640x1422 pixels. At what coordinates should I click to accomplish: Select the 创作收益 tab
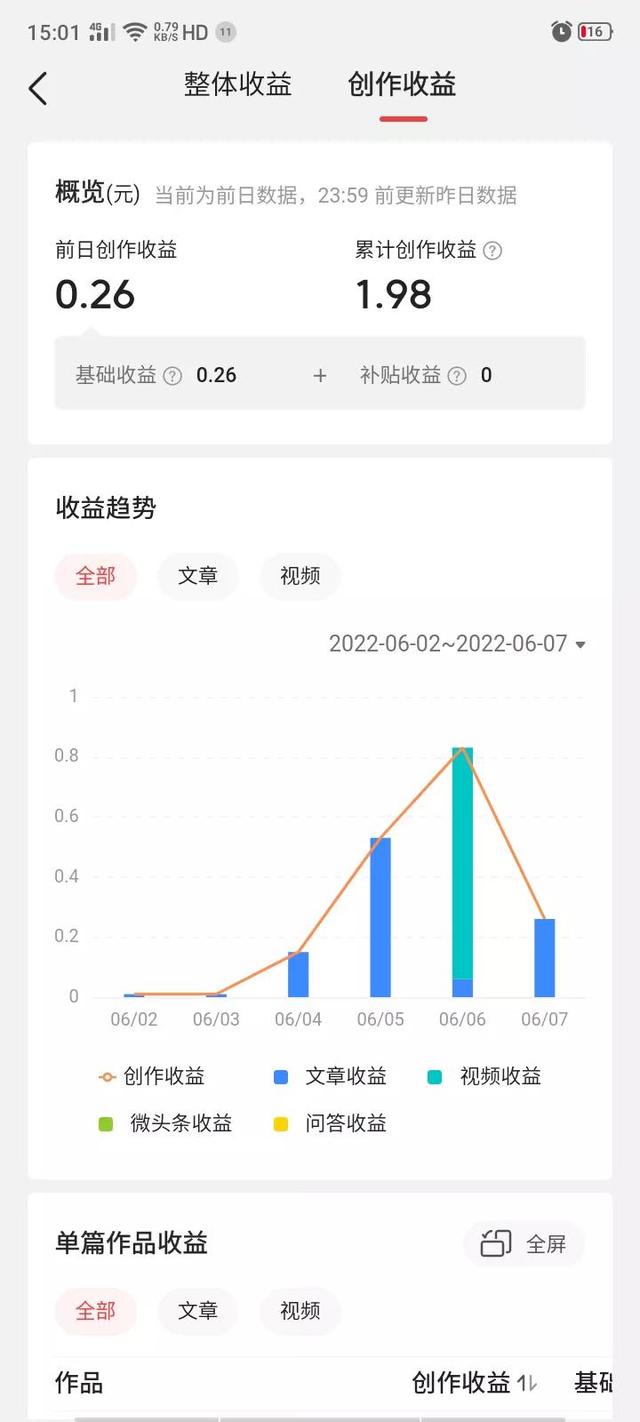click(402, 85)
